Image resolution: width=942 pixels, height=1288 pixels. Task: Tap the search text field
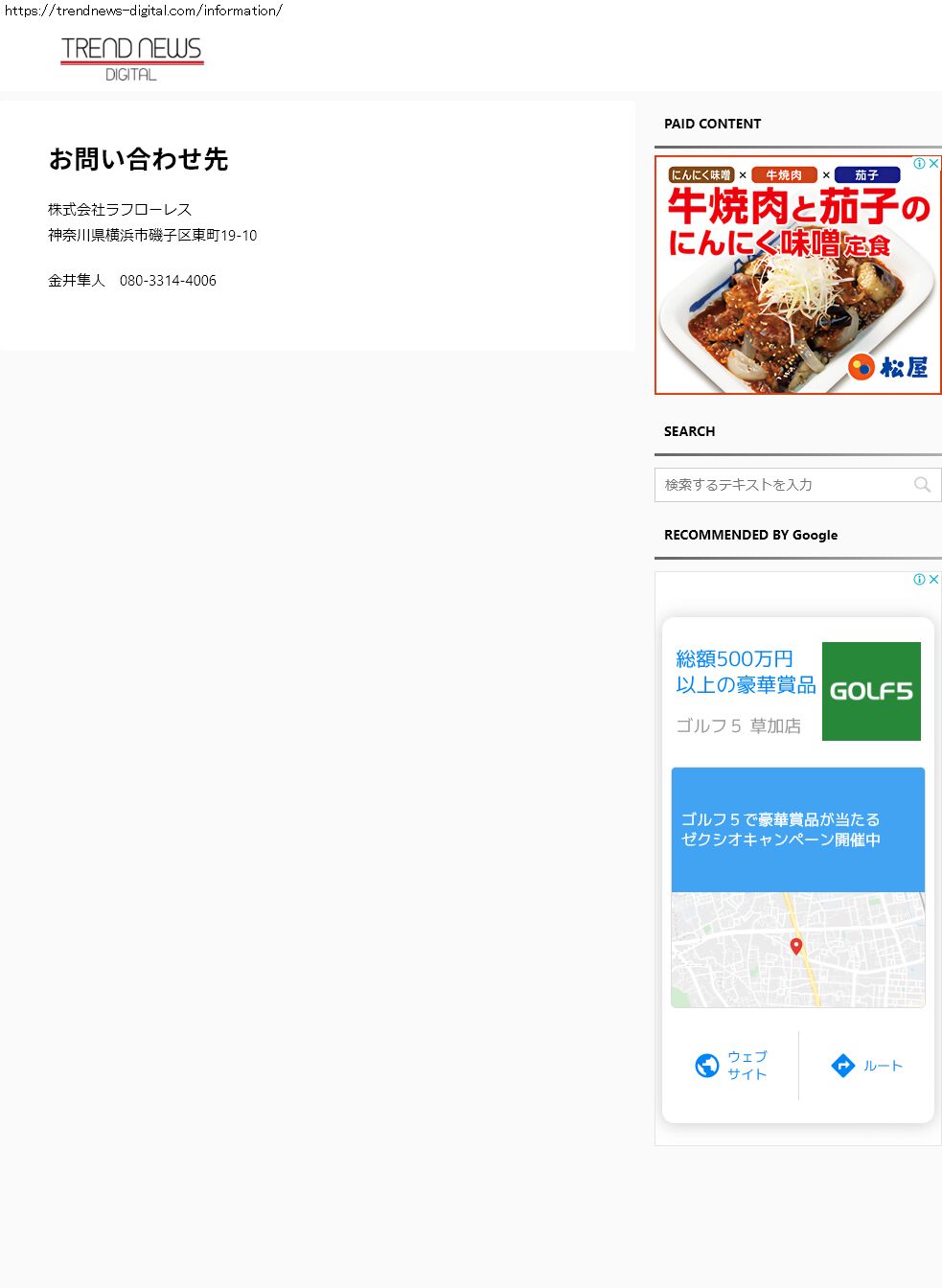pos(781,485)
